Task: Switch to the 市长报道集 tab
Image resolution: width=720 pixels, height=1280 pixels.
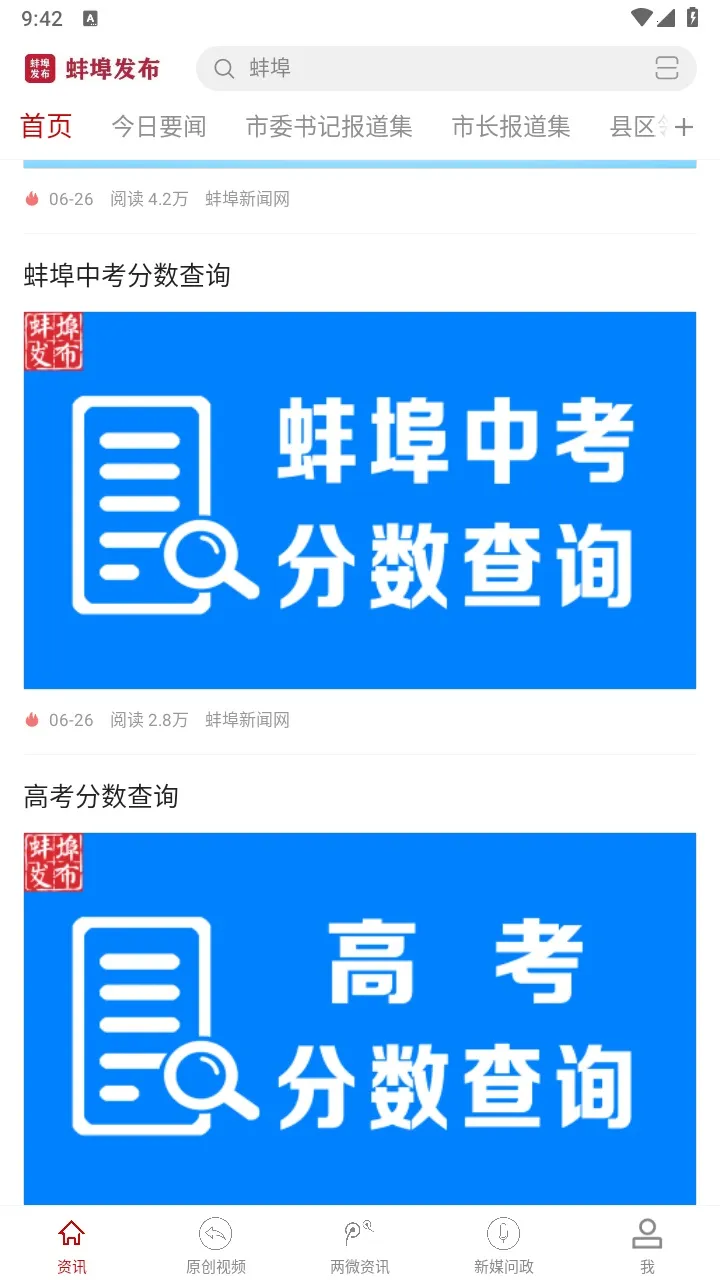Action: pos(511,127)
